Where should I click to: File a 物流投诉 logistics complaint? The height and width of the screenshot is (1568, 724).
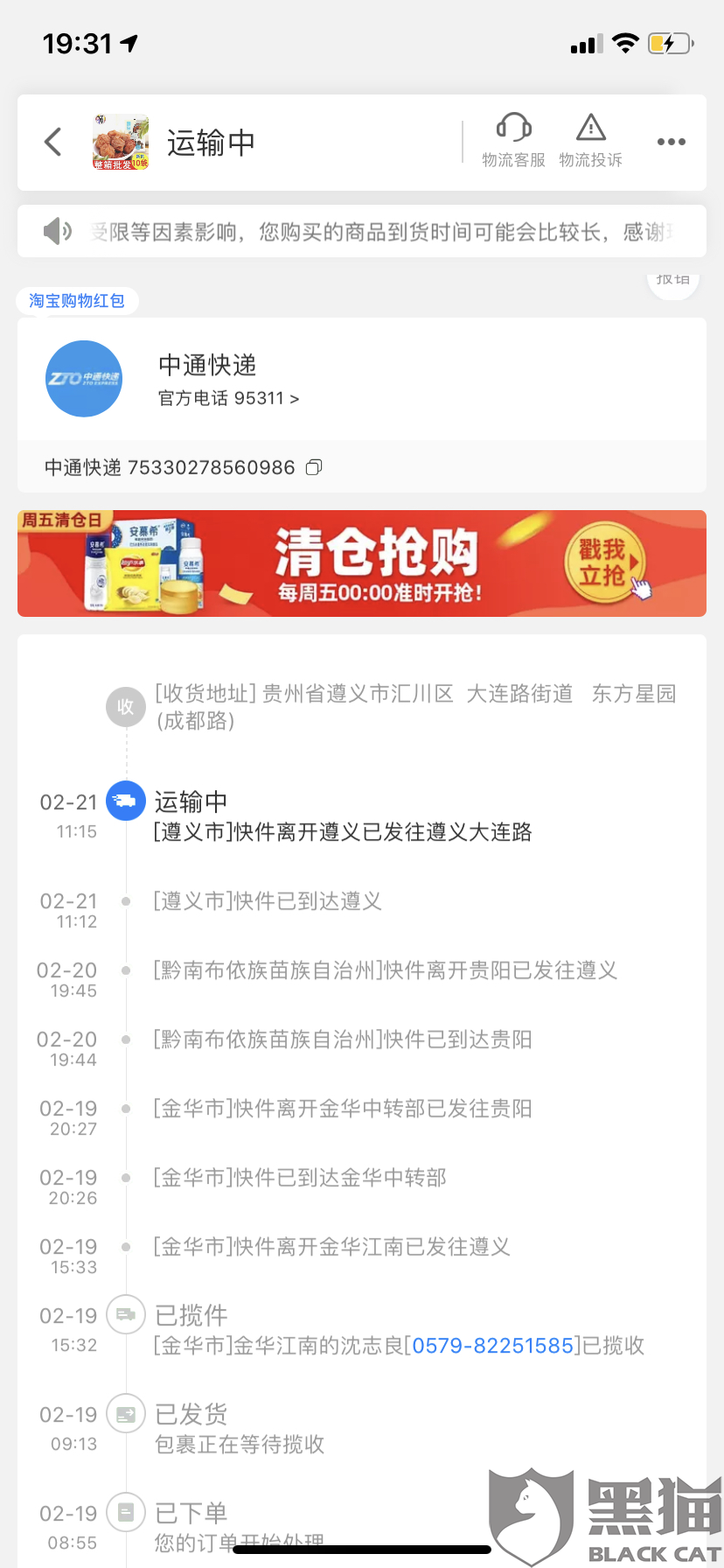tap(591, 140)
